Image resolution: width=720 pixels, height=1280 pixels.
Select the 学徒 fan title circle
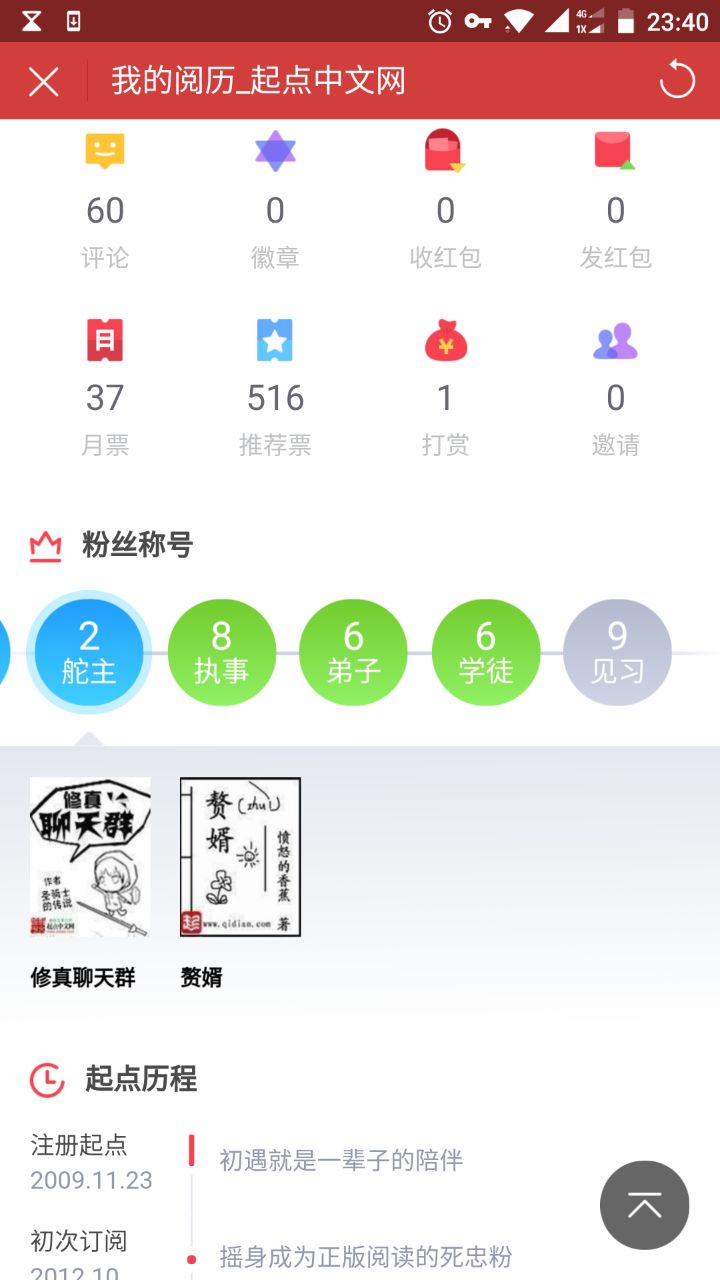coord(485,652)
